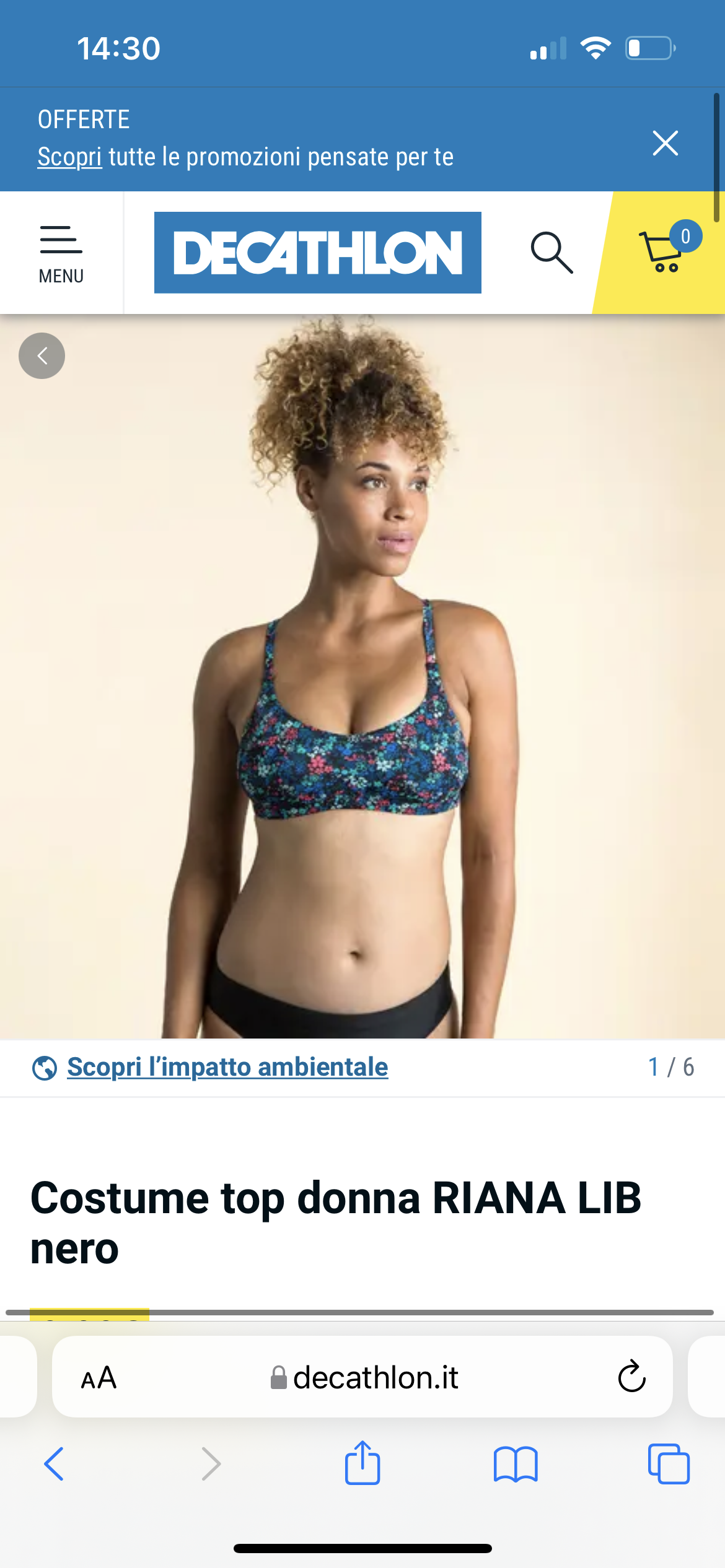Image resolution: width=725 pixels, height=1568 pixels.
Task: View the shopping cart
Action: pos(664,251)
